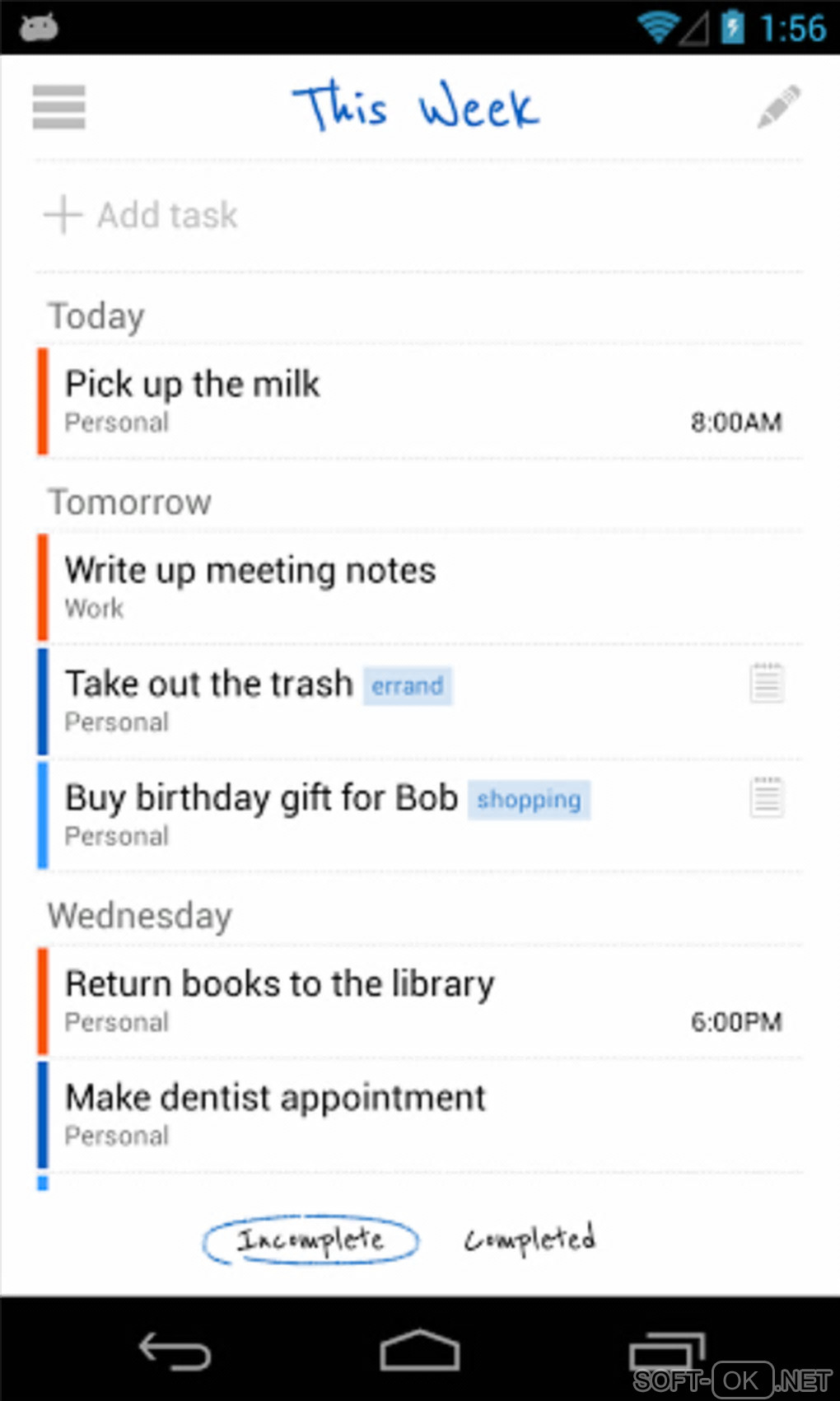The width and height of the screenshot is (840, 1401).
Task: Open Return books to the library task
Action: pyautogui.click(x=279, y=984)
